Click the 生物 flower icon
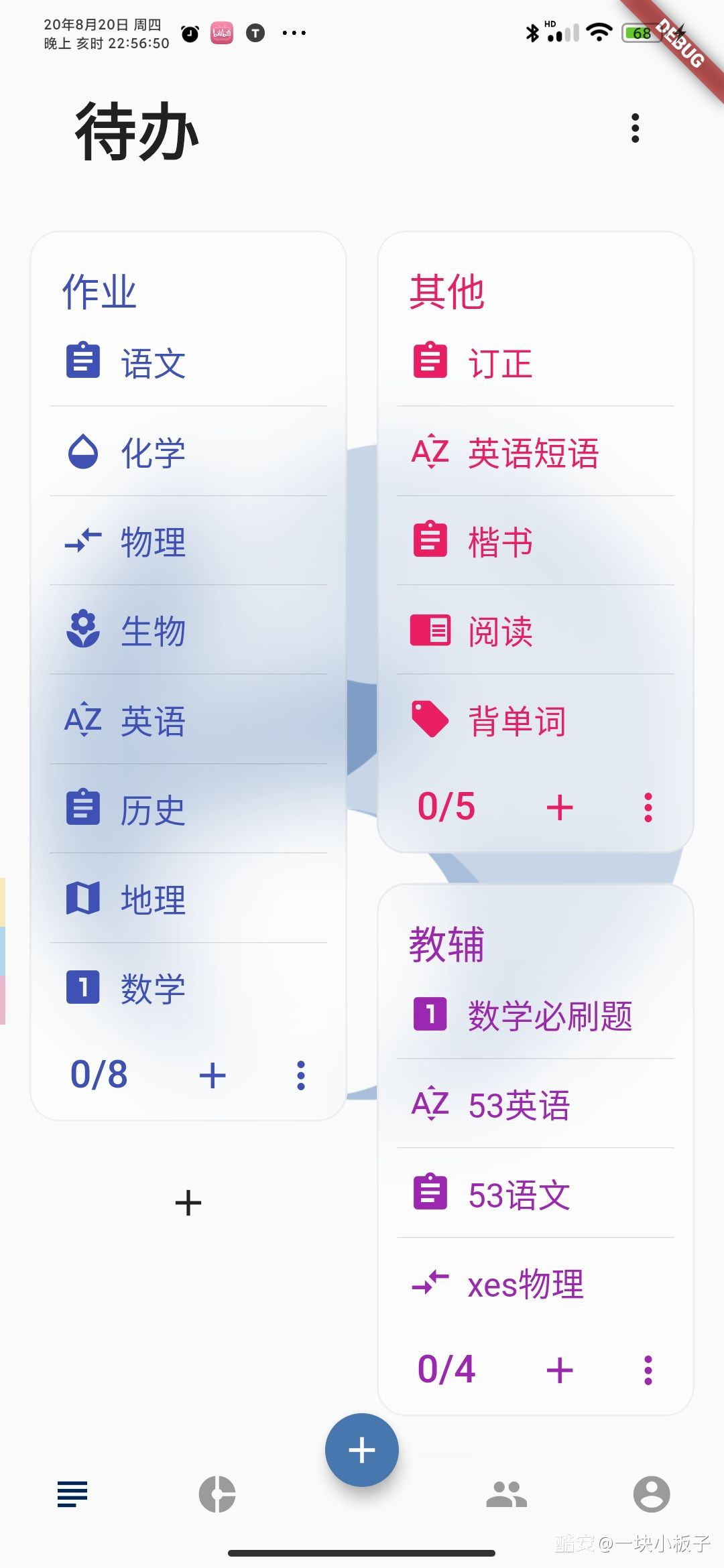The height and width of the screenshot is (1568, 724). point(83,631)
